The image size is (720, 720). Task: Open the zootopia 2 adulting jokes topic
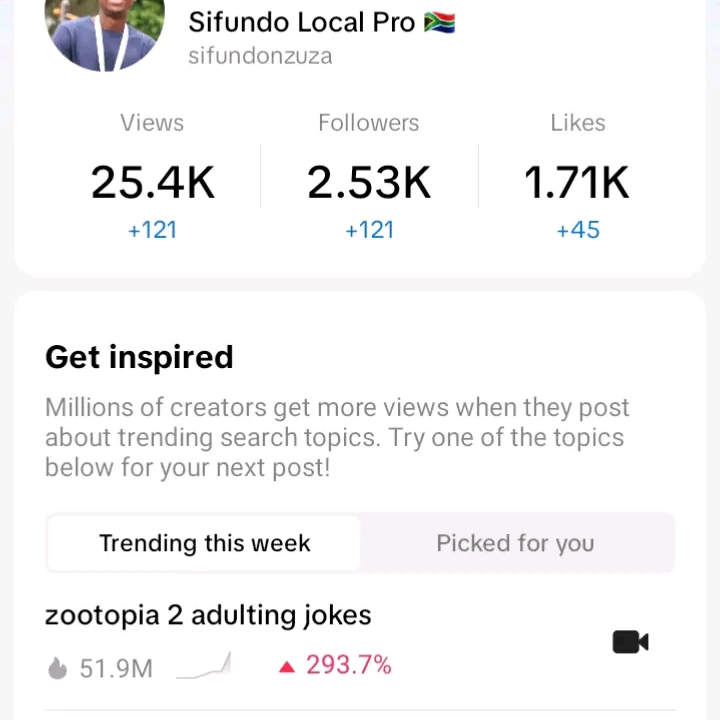[x=208, y=615]
